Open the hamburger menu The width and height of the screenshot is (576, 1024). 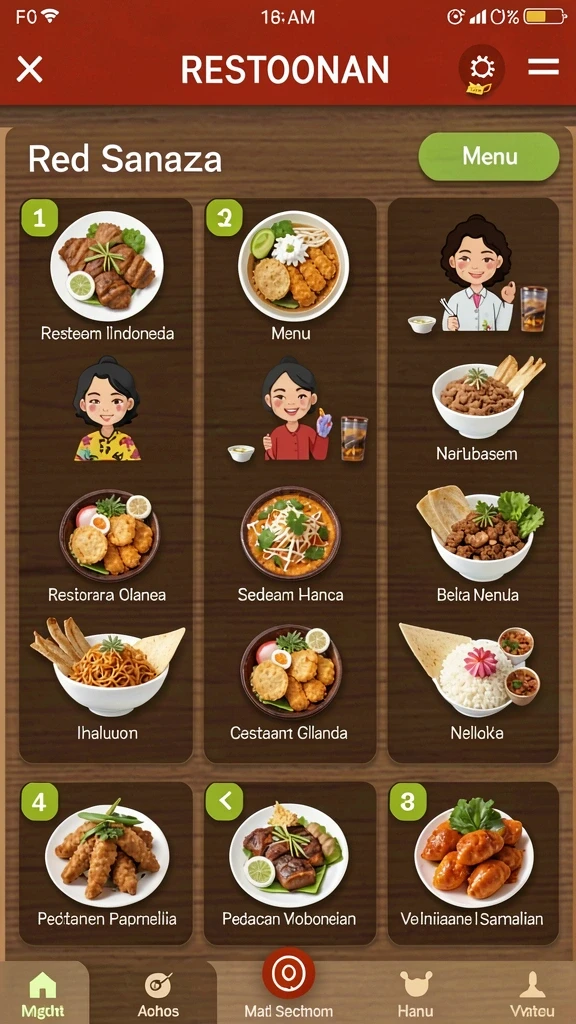coord(543,67)
